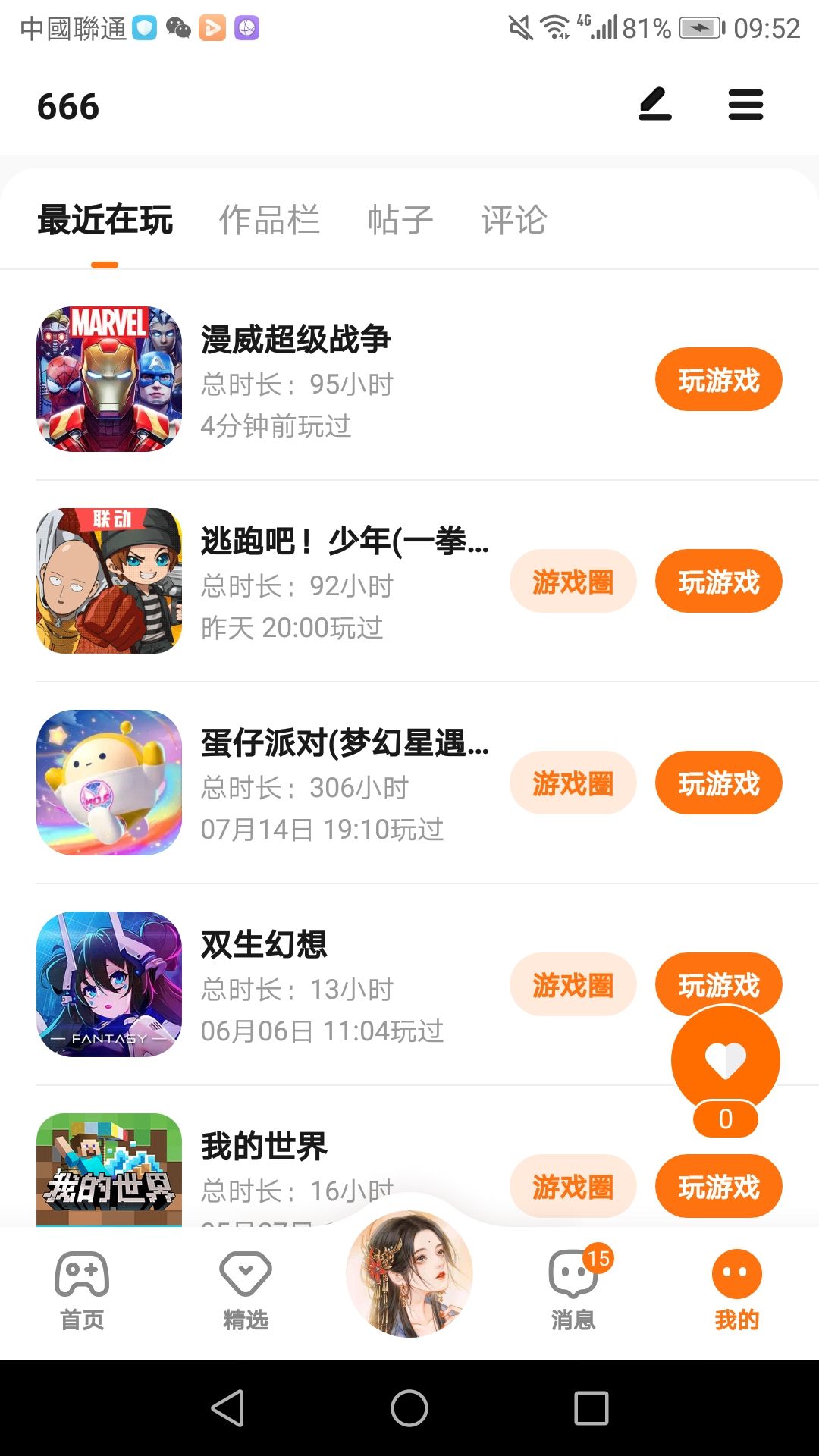Tap the edit pencil icon
819x1456 pixels.
tap(655, 105)
